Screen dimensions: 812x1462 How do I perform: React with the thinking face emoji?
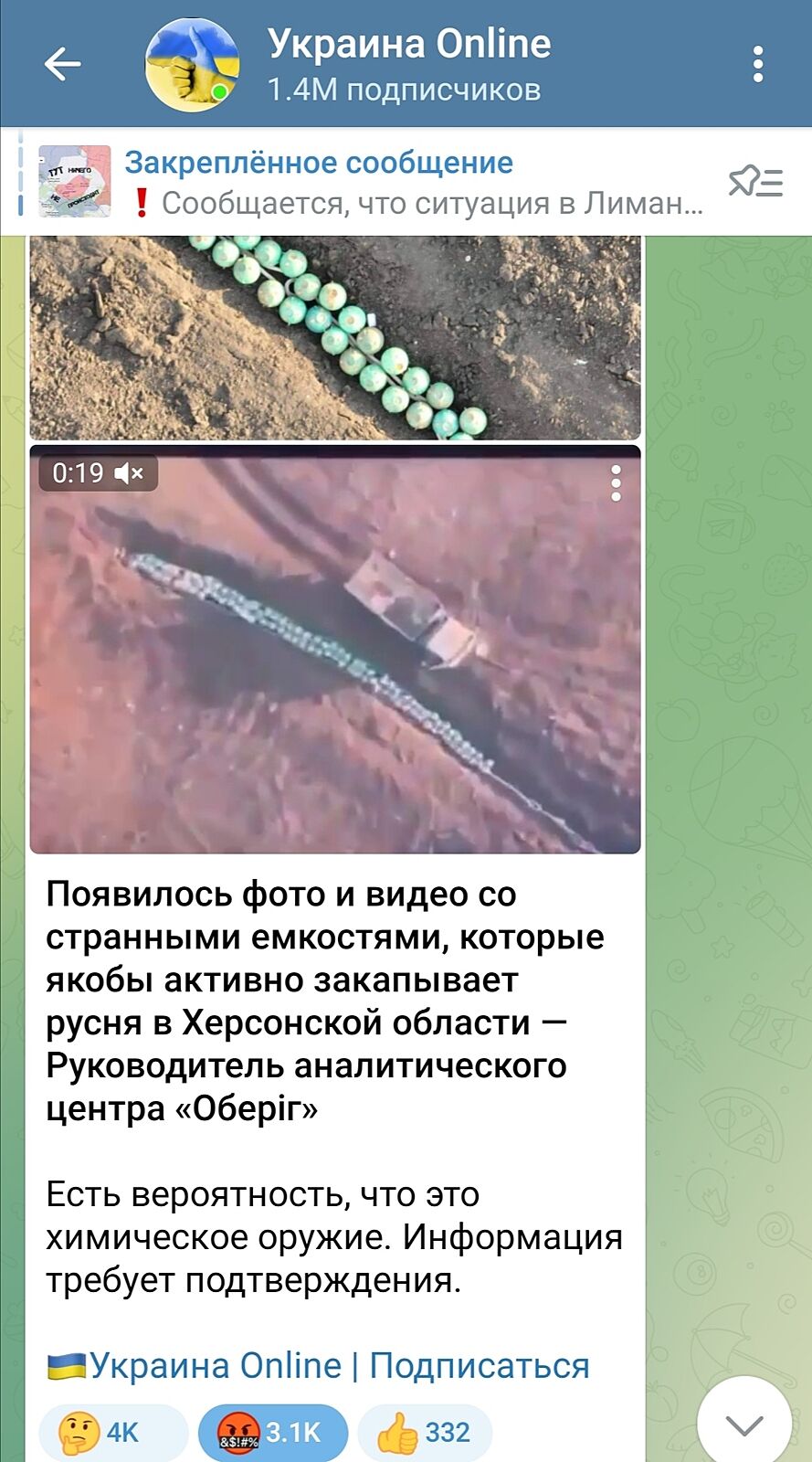112,1431
